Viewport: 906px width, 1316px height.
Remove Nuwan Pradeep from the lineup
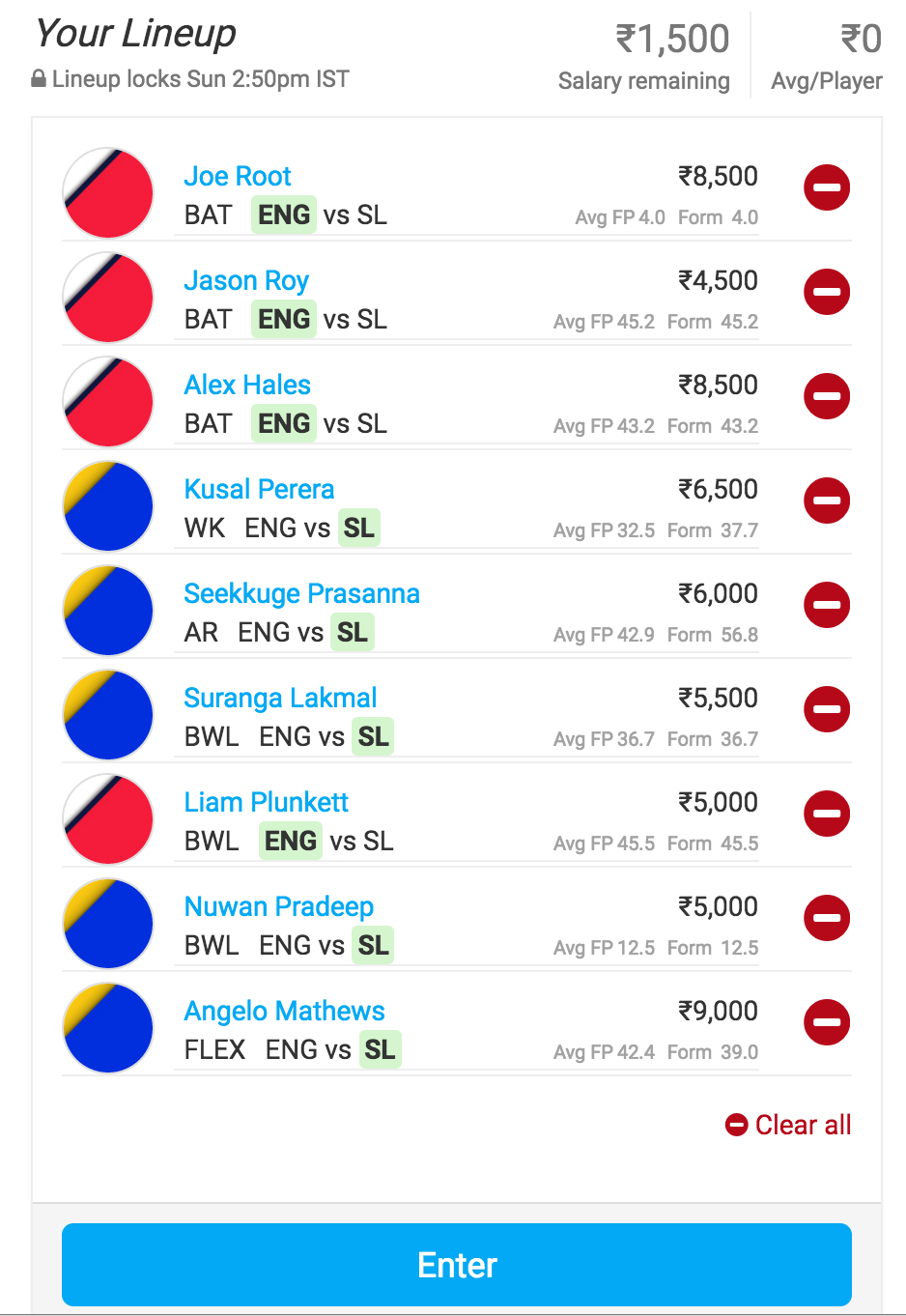[827, 918]
